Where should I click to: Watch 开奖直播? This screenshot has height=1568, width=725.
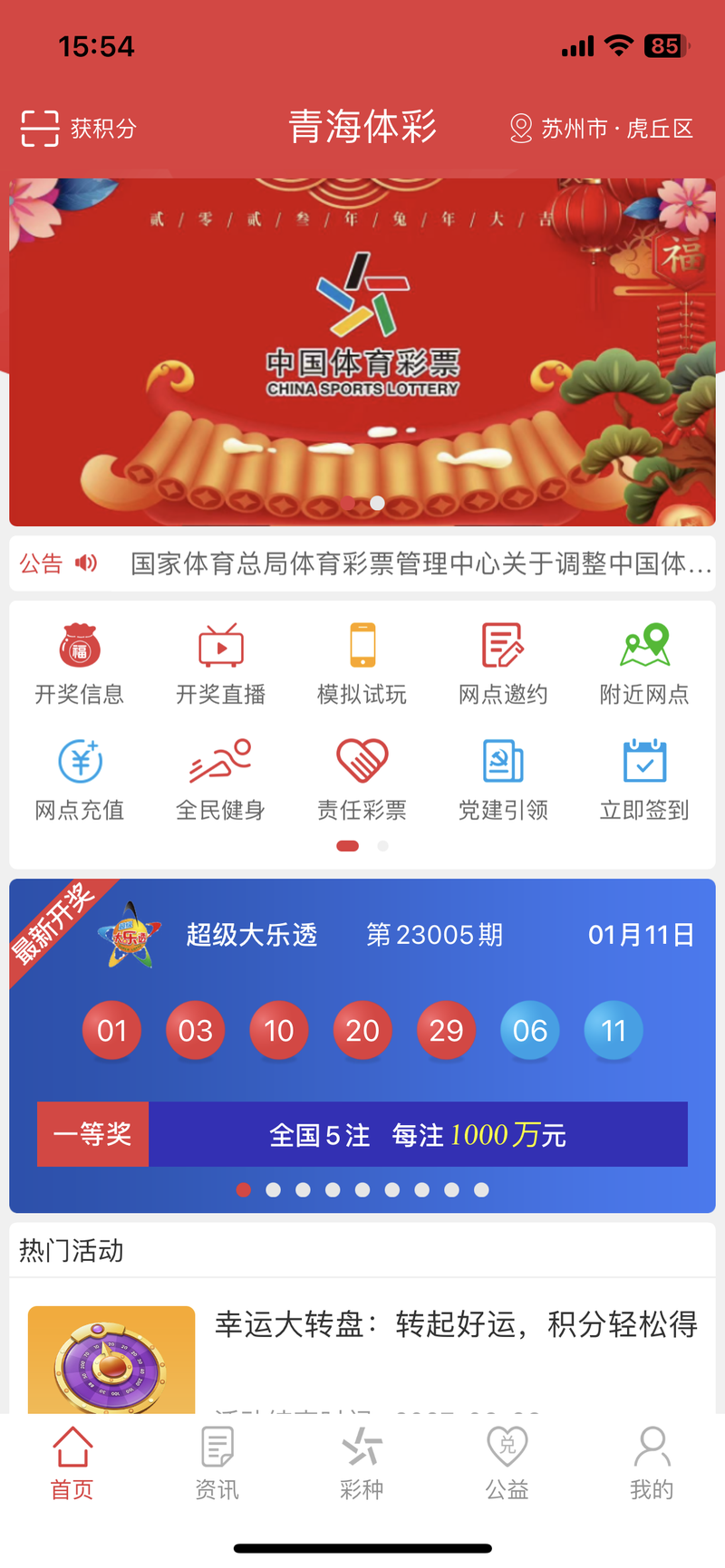point(221,664)
